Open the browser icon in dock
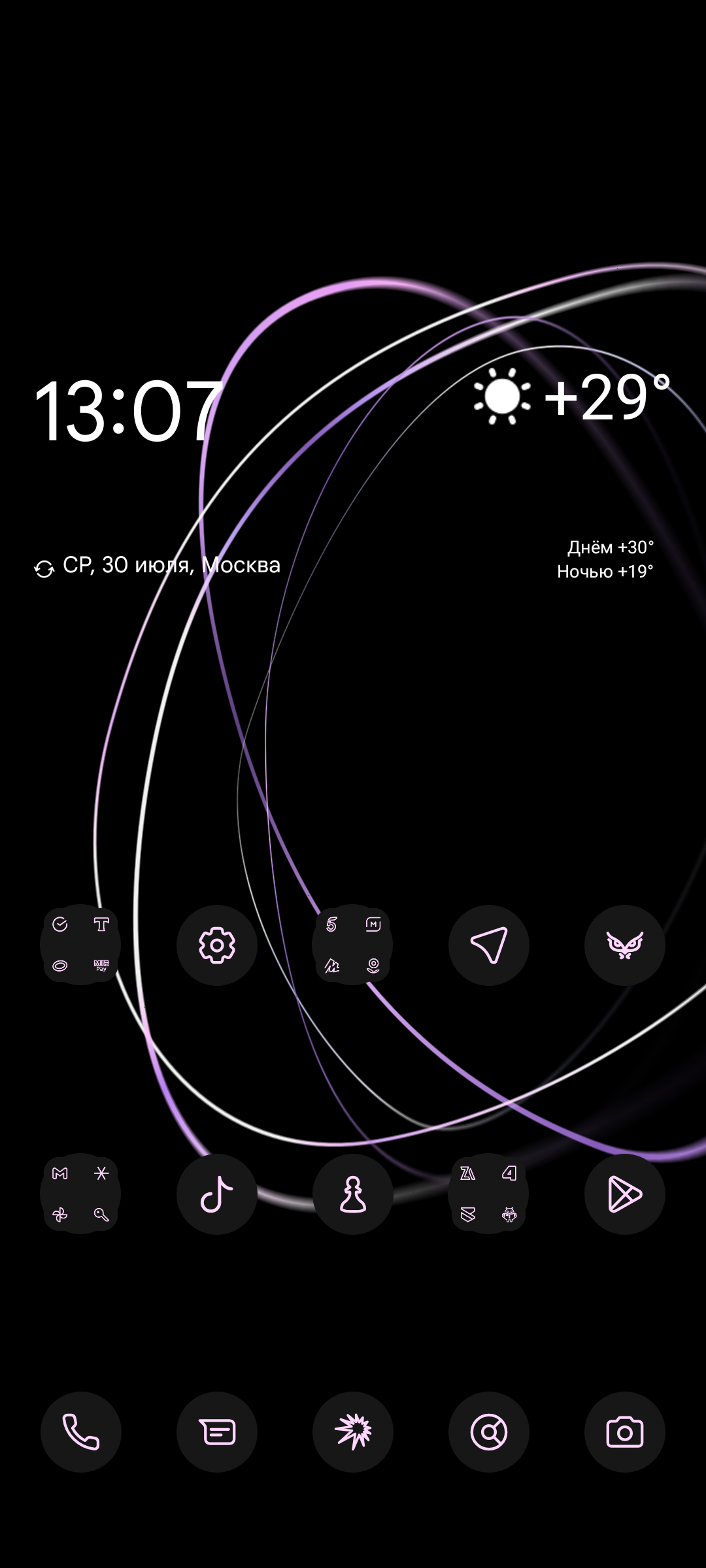706x1568 pixels. [489, 1431]
